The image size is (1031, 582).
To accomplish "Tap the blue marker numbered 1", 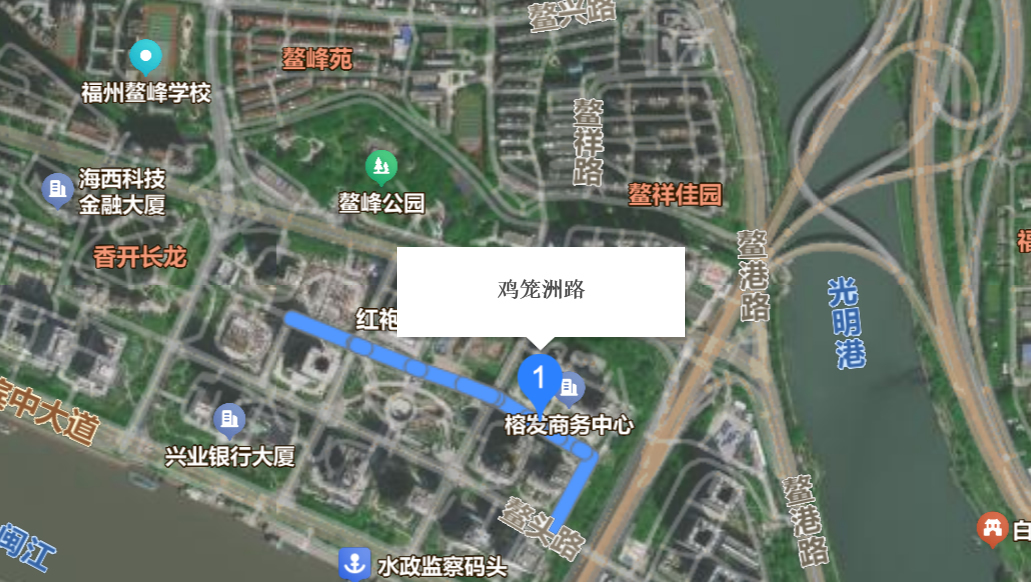I will (540, 379).
